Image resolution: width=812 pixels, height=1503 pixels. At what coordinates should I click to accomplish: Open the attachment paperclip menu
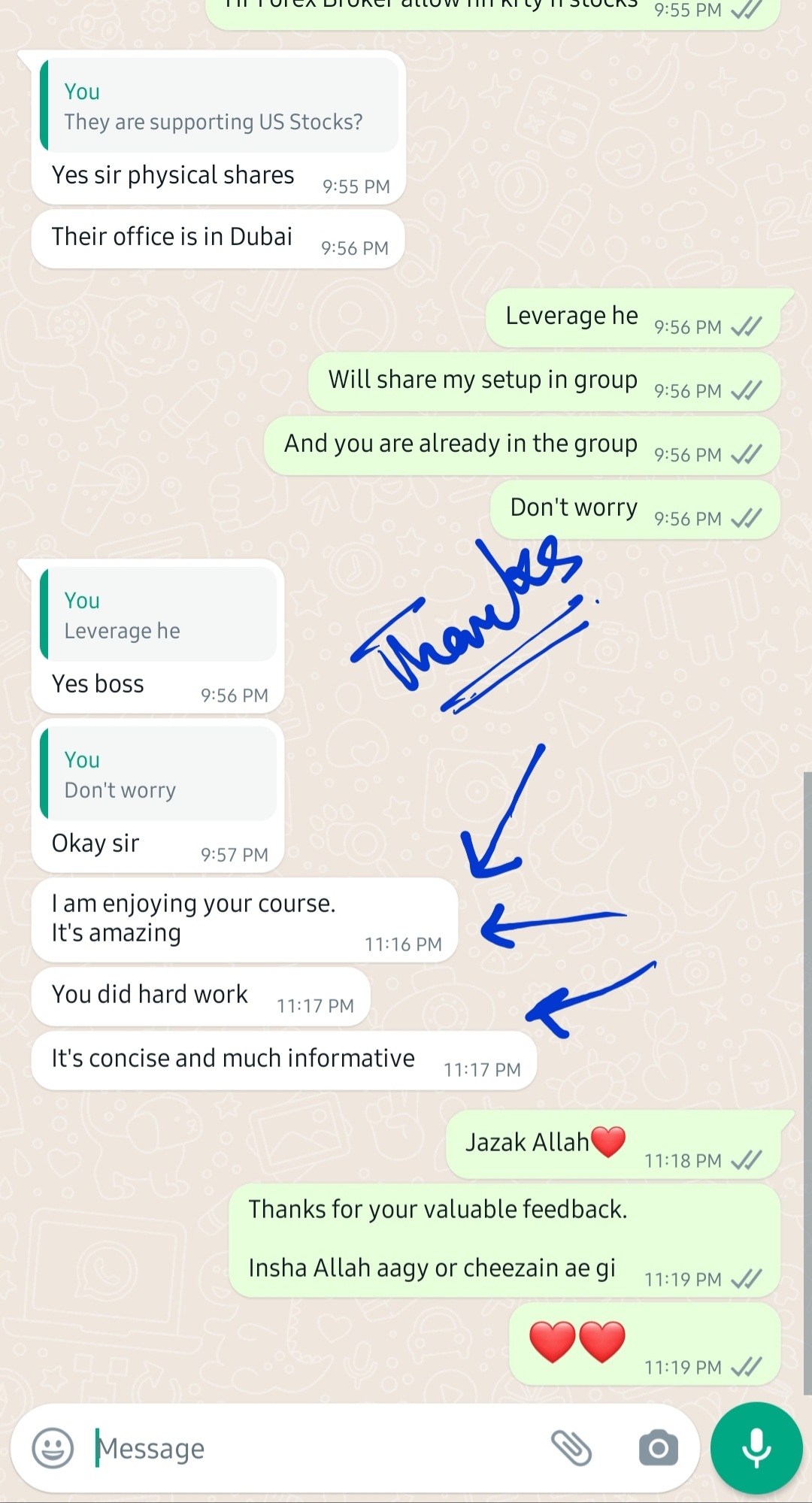[x=571, y=1447]
